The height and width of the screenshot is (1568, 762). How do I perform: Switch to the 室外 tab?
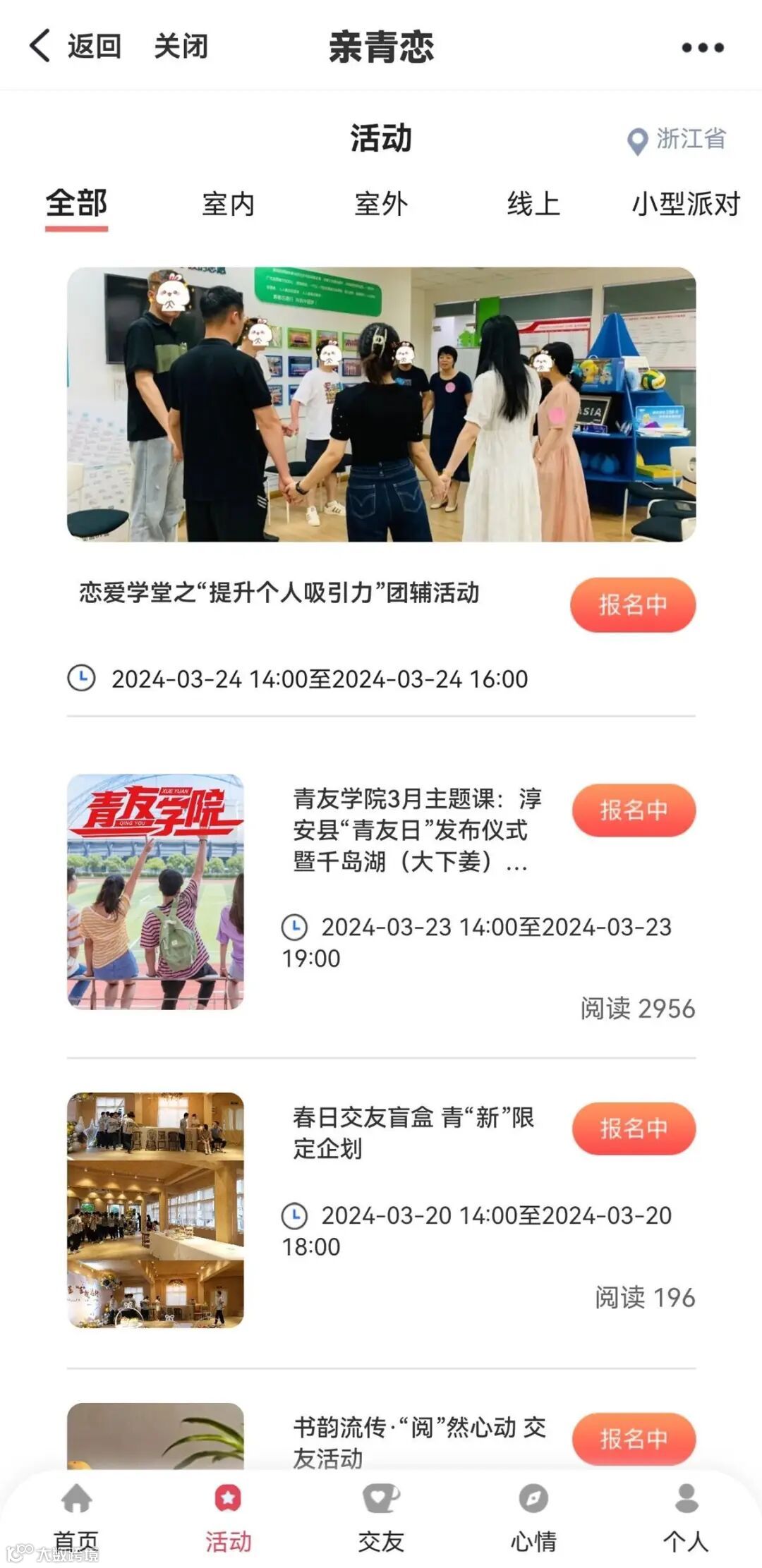point(381,205)
